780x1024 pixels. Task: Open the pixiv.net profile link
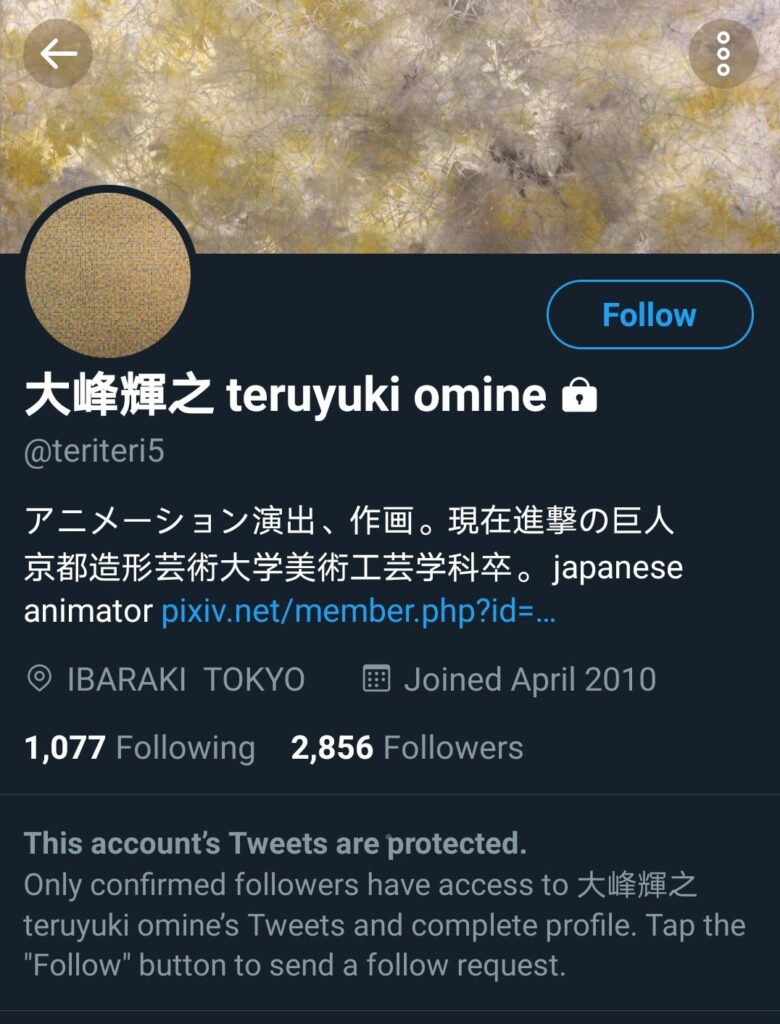pos(358,611)
